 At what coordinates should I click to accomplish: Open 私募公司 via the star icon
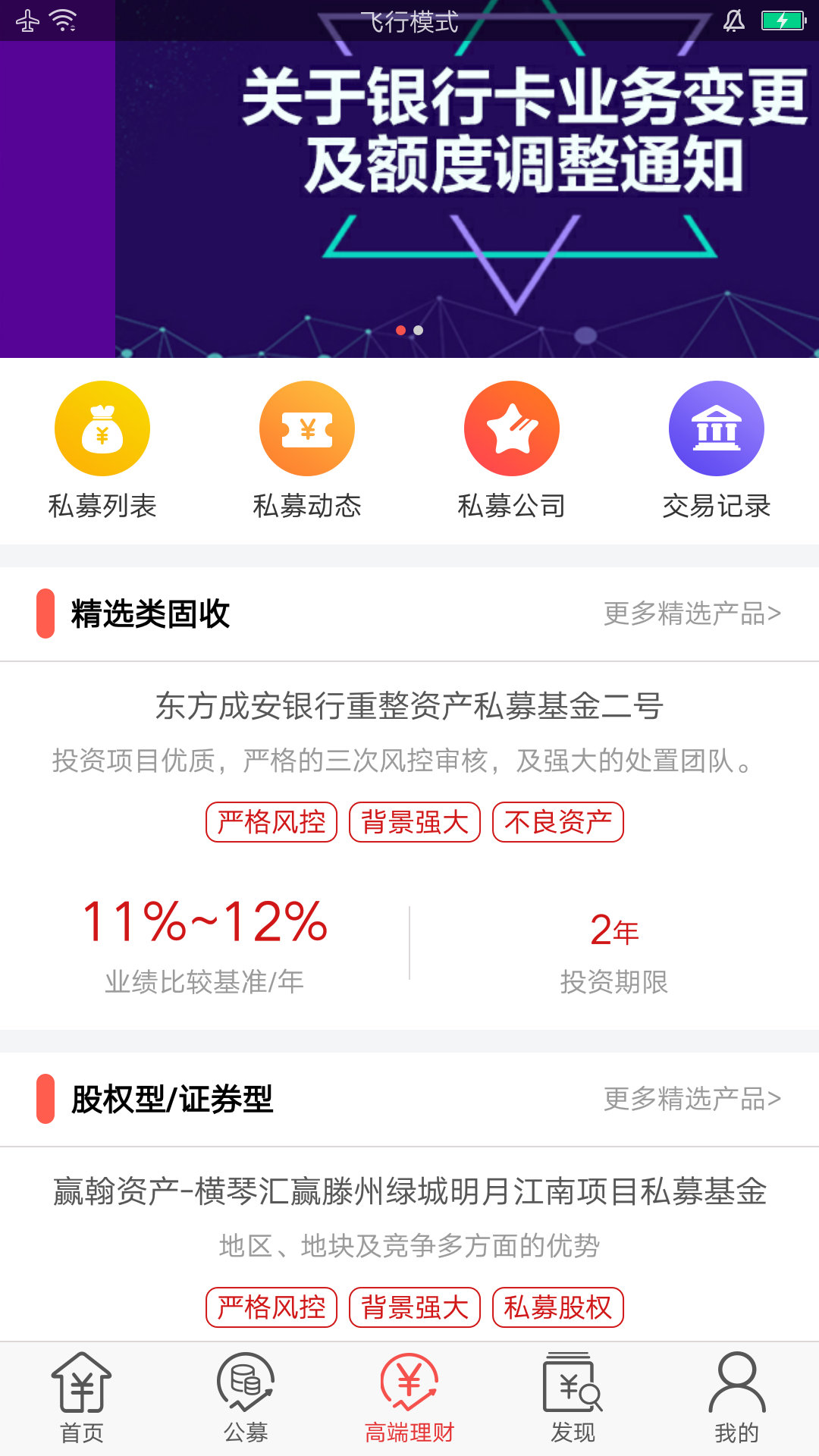(512, 428)
